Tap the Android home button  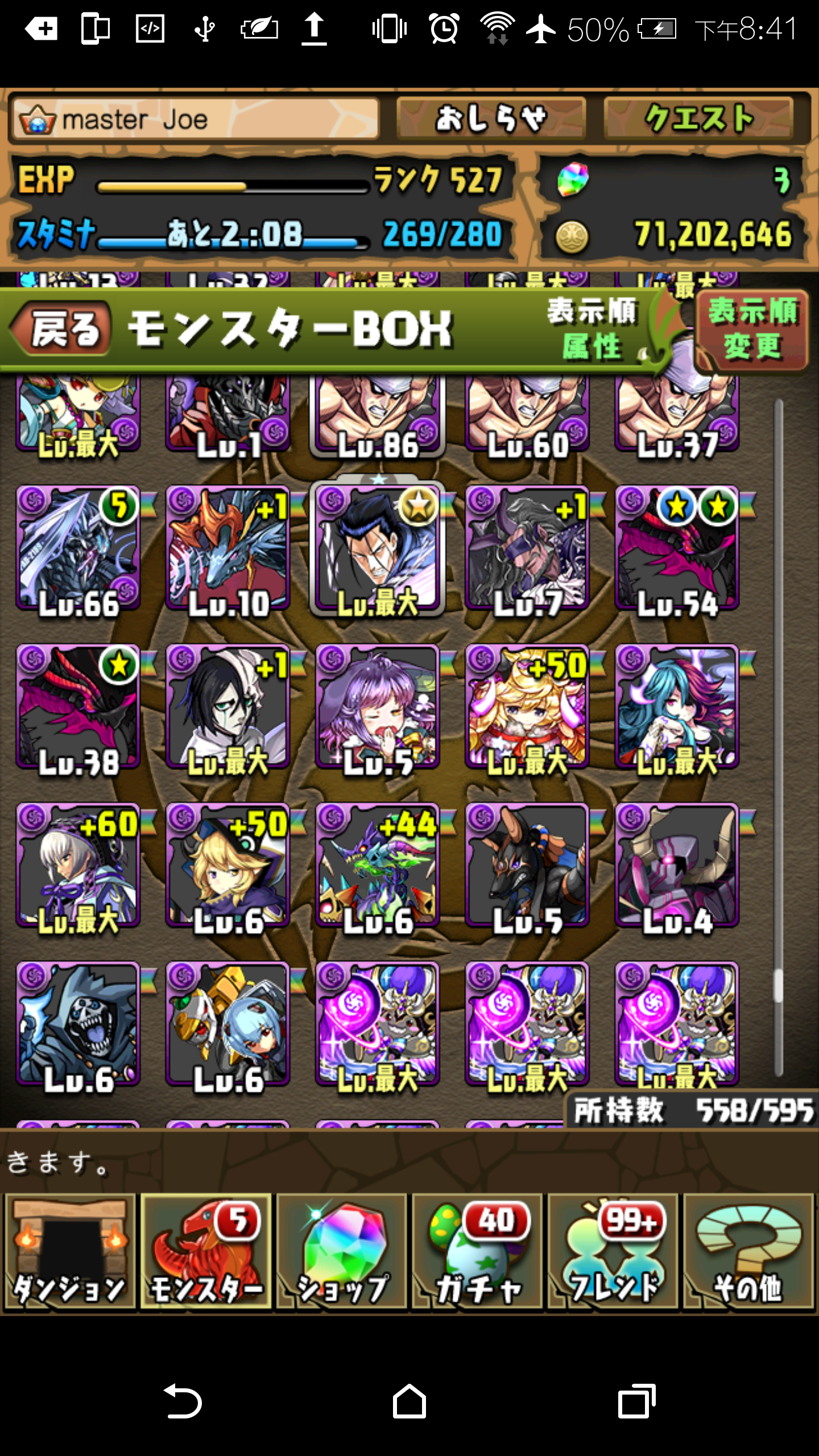(x=409, y=1401)
